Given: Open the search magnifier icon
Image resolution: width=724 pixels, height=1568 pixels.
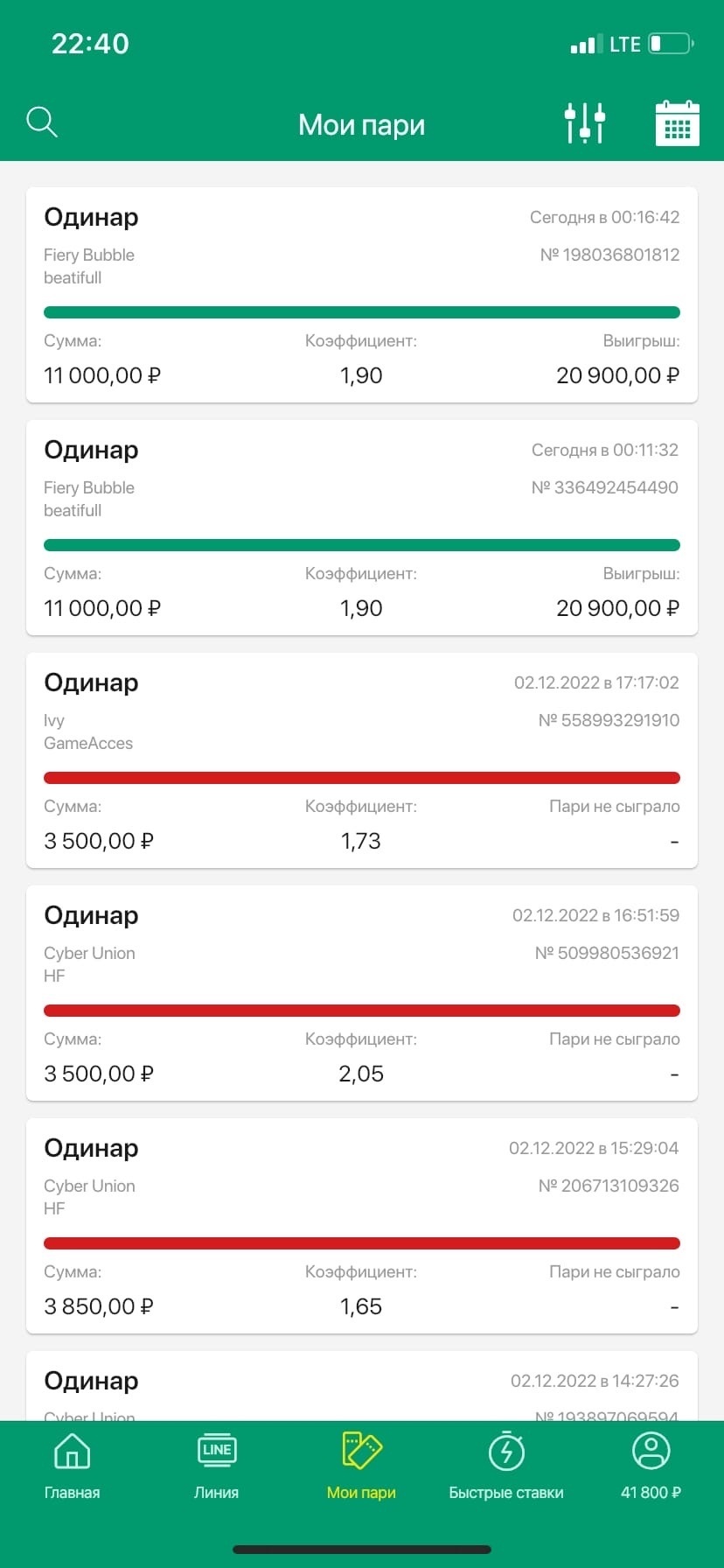Looking at the screenshot, I should click(x=42, y=122).
